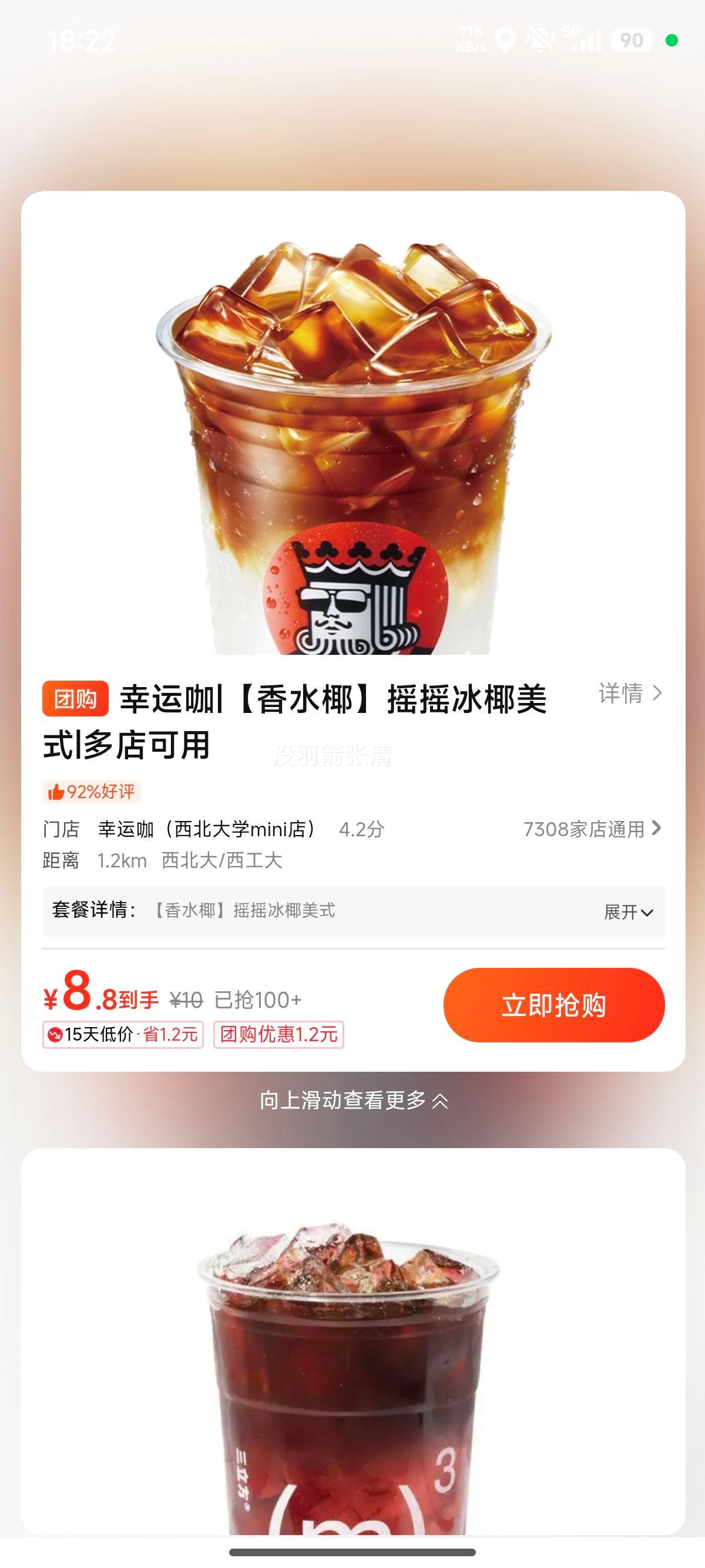The image size is (705, 1568).
Task: Click the 西北大/西工大 location link
Action: tap(223, 861)
